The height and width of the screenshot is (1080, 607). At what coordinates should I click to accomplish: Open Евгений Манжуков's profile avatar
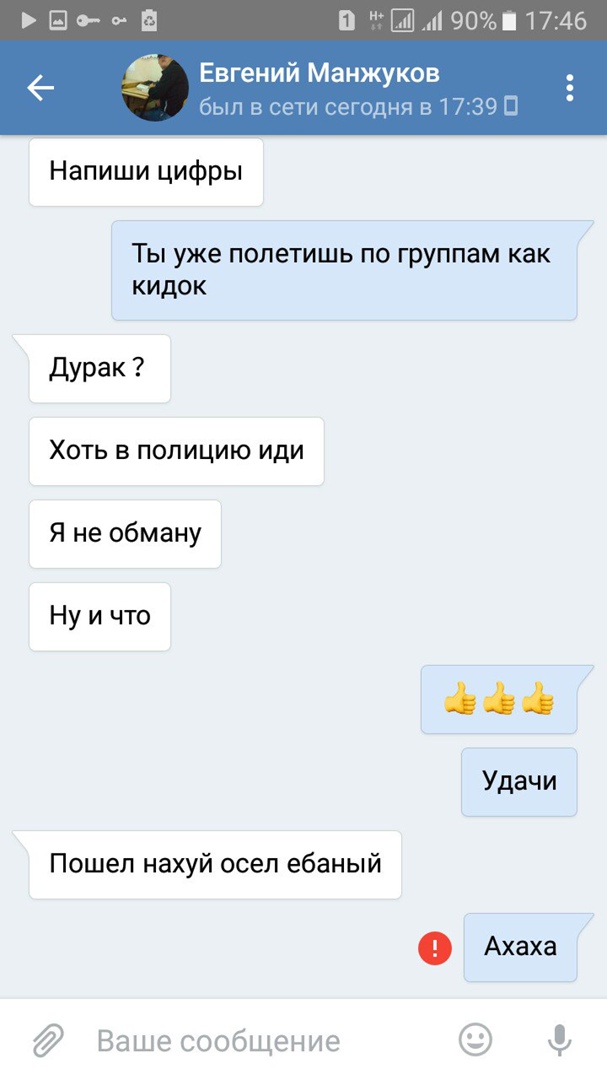click(x=155, y=88)
